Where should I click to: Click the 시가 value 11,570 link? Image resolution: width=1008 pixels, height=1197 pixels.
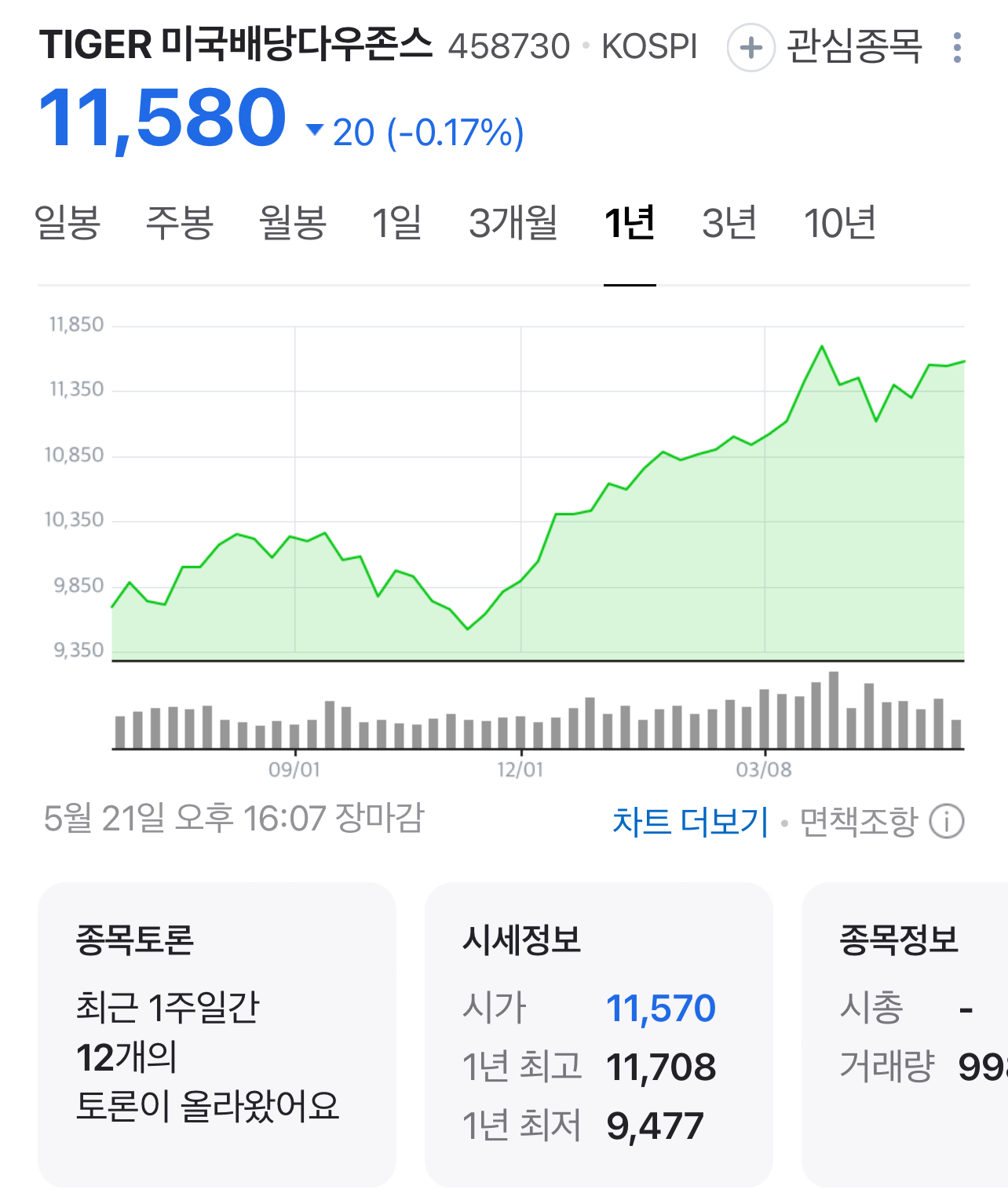coord(662,1009)
